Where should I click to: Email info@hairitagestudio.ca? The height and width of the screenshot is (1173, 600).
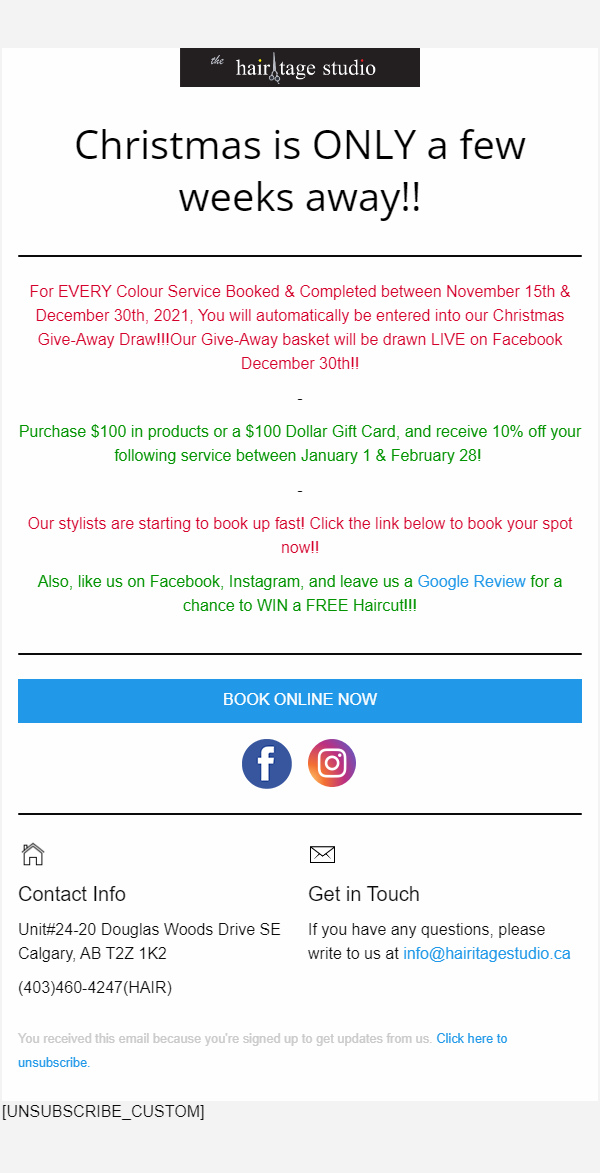pos(486,953)
